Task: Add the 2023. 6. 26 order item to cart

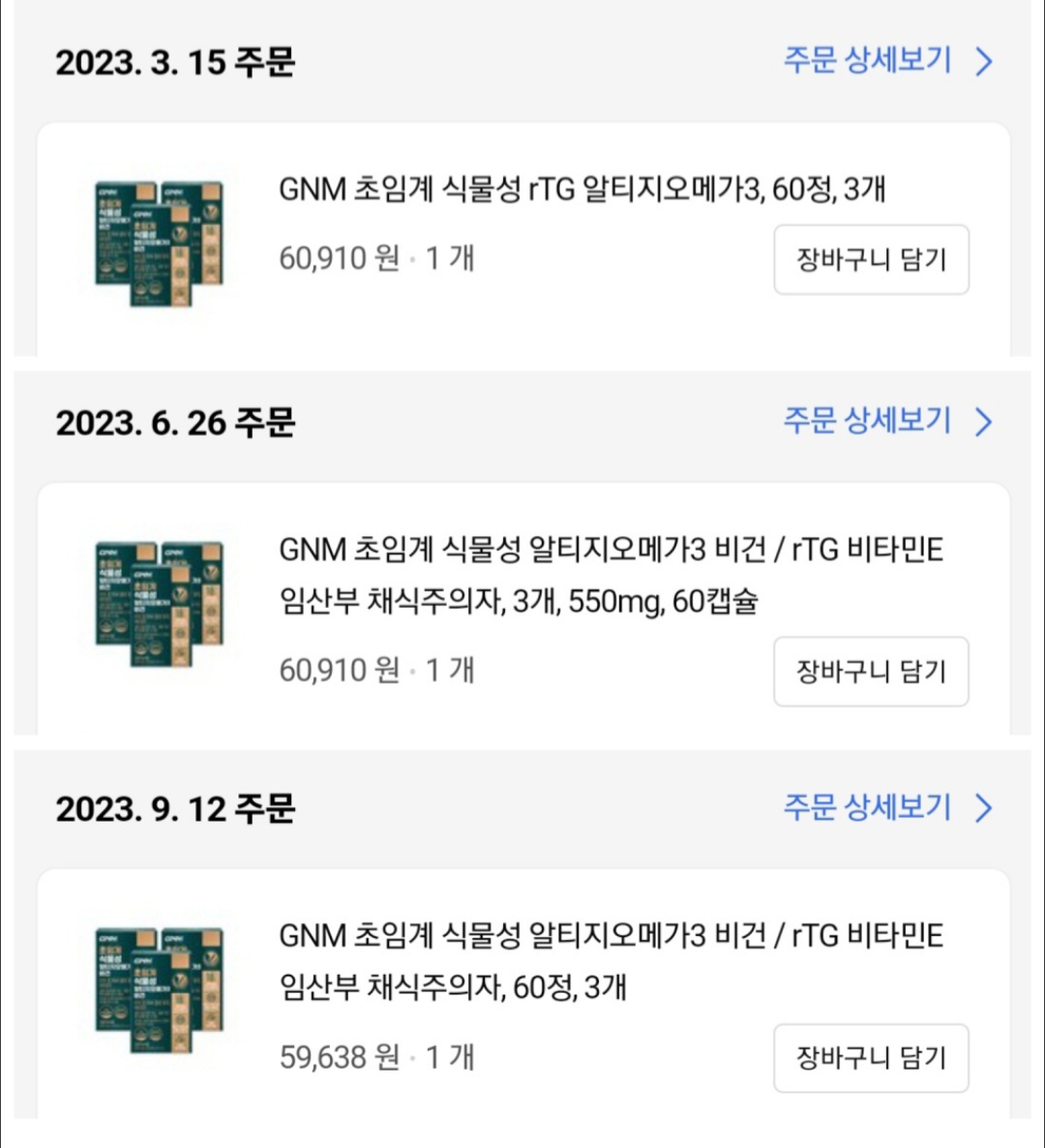Action: tap(871, 671)
